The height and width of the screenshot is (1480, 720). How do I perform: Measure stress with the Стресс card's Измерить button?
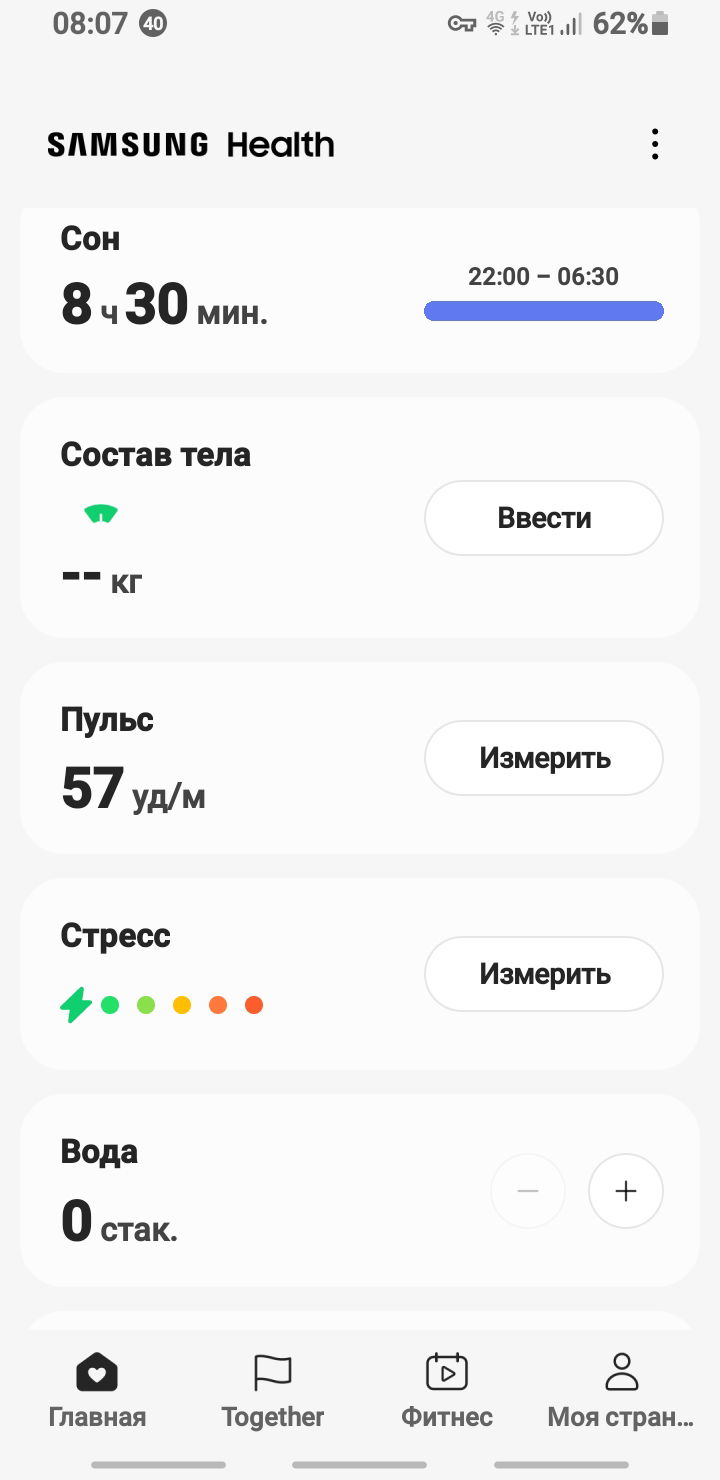(544, 974)
